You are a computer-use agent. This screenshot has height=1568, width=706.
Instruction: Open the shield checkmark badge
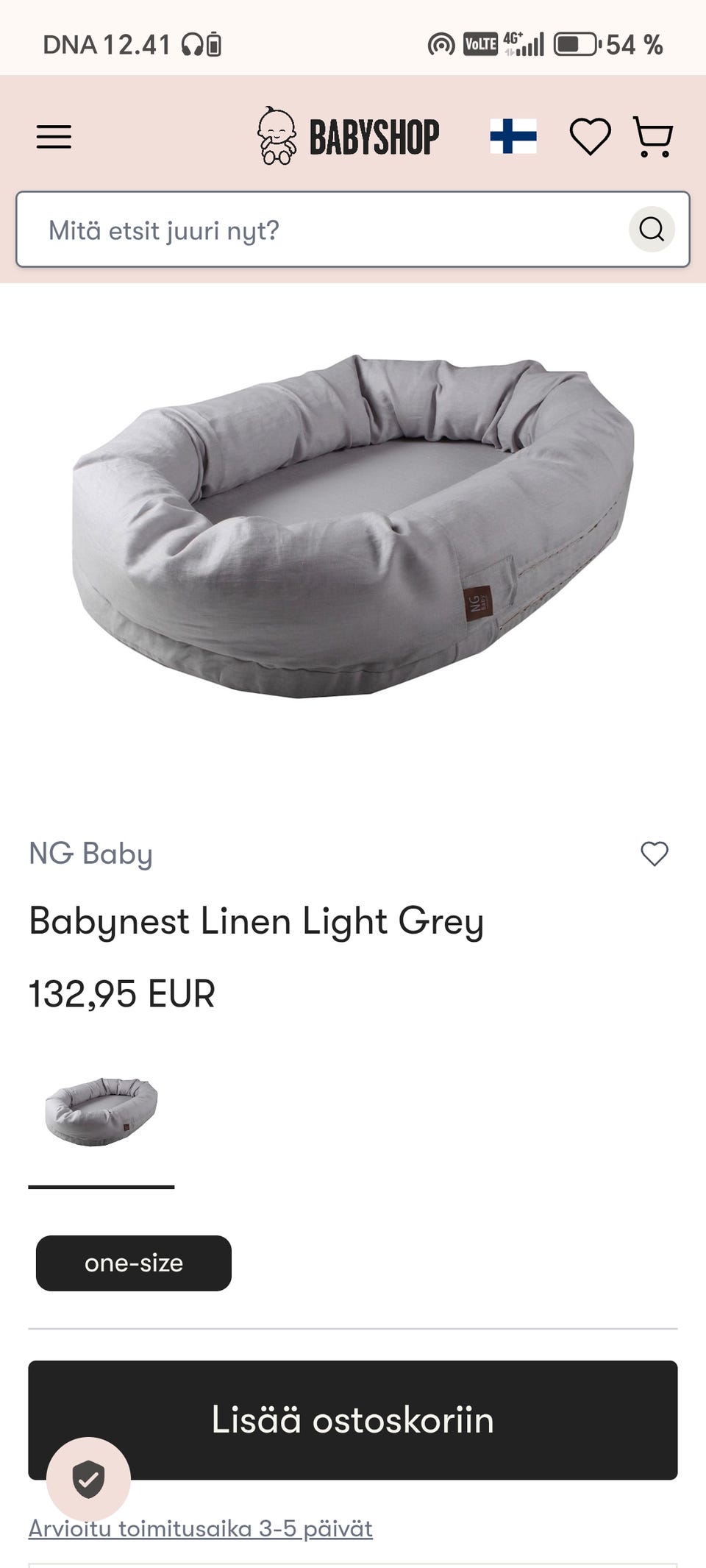coord(88,1479)
